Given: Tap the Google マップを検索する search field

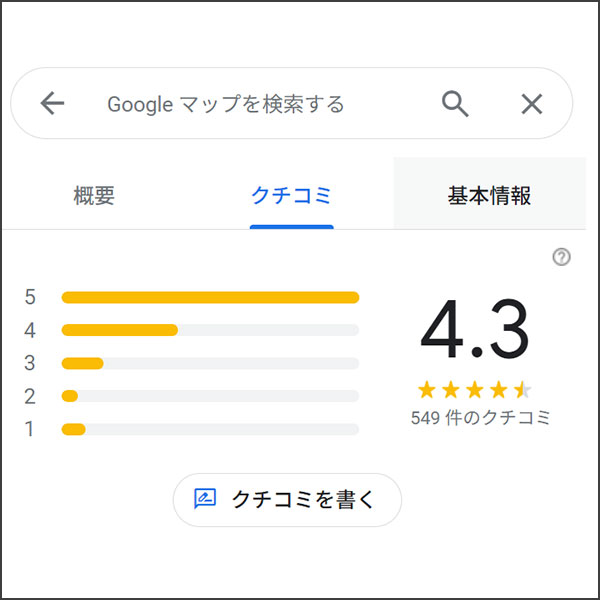Looking at the screenshot, I should (x=225, y=104).
